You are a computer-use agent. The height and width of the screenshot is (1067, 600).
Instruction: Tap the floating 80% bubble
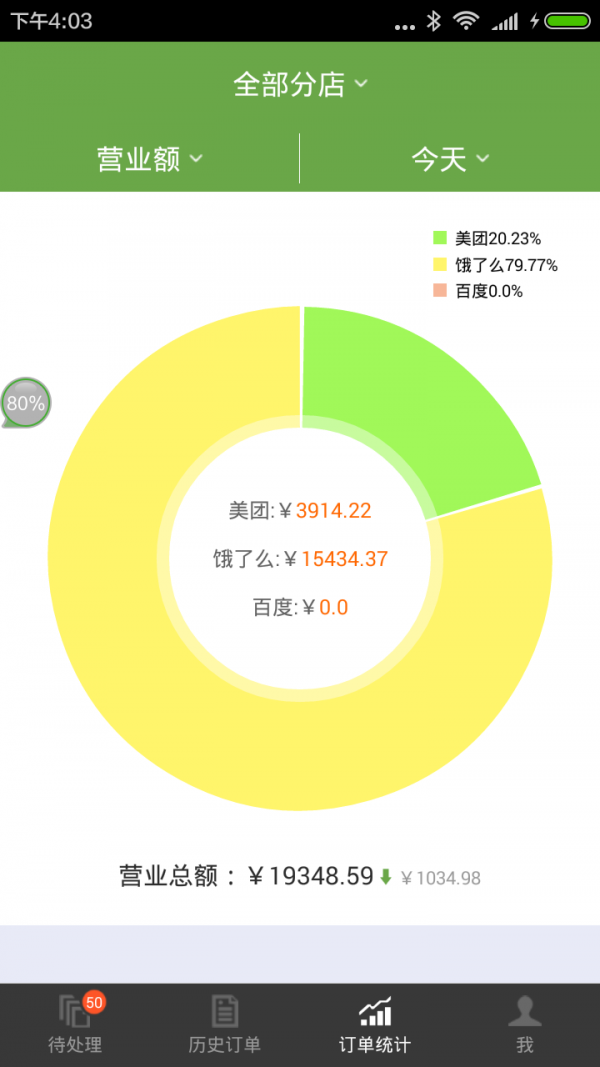point(26,403)
